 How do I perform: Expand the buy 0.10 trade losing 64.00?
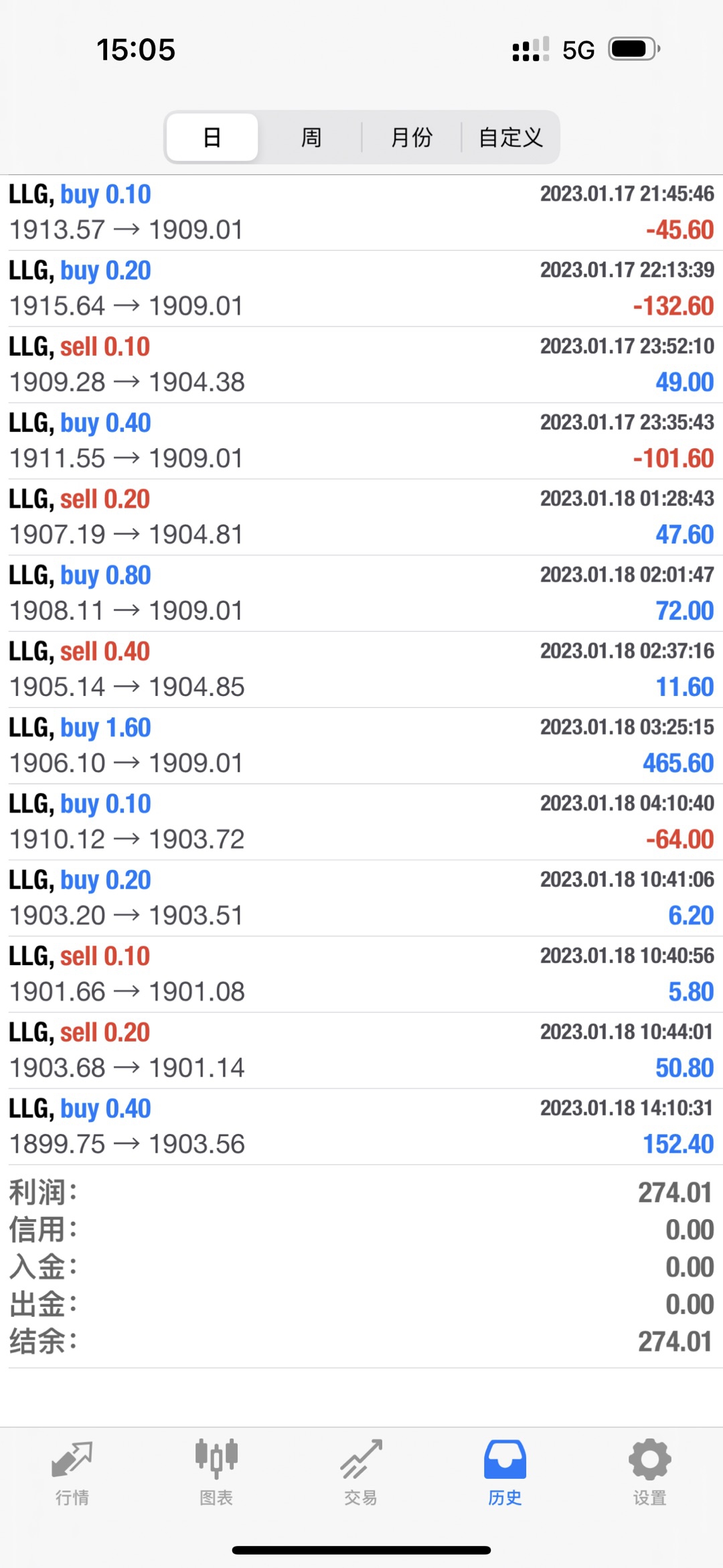361,822
